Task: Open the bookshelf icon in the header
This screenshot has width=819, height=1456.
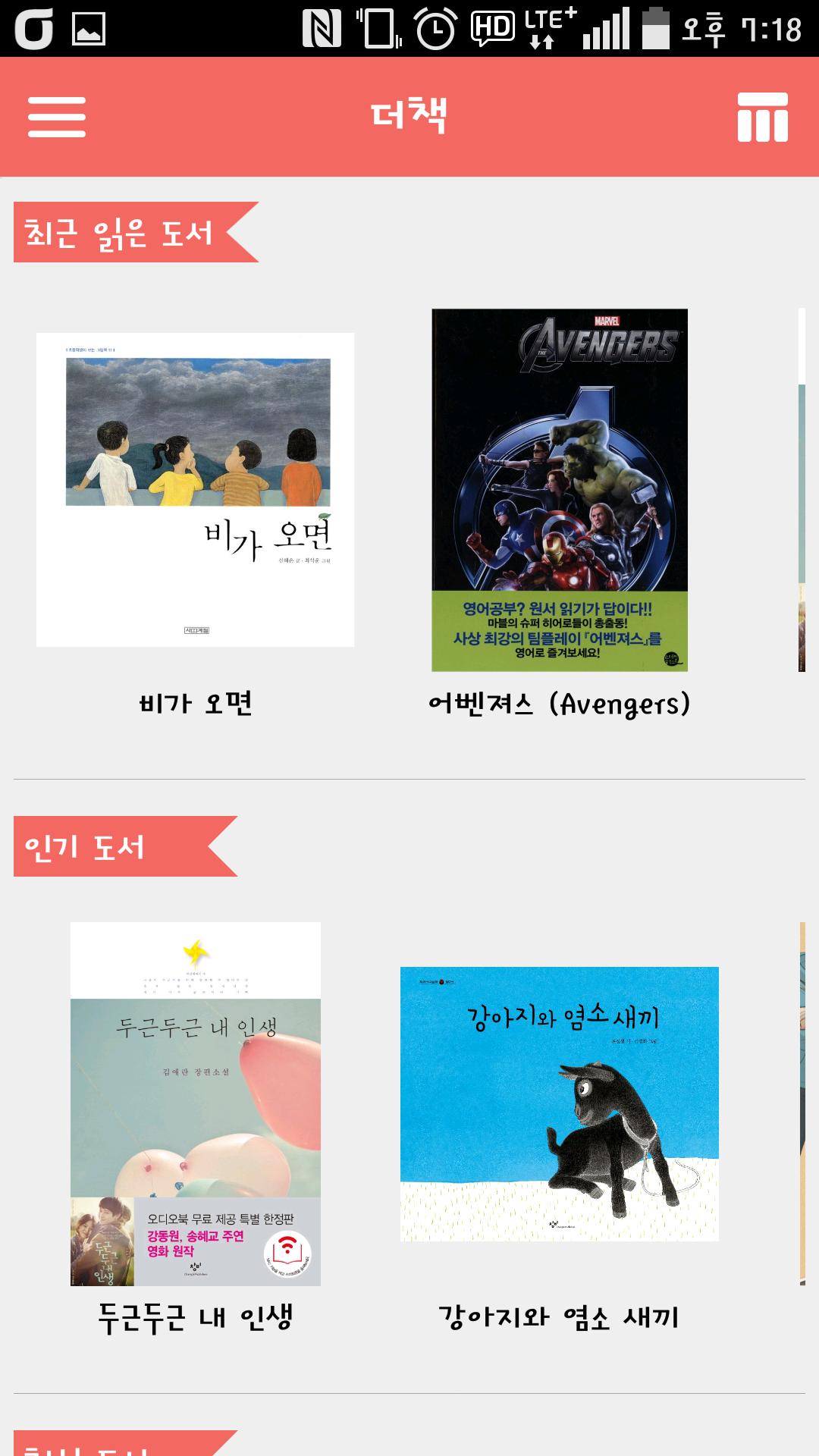Action: click(x=762, y=117)
